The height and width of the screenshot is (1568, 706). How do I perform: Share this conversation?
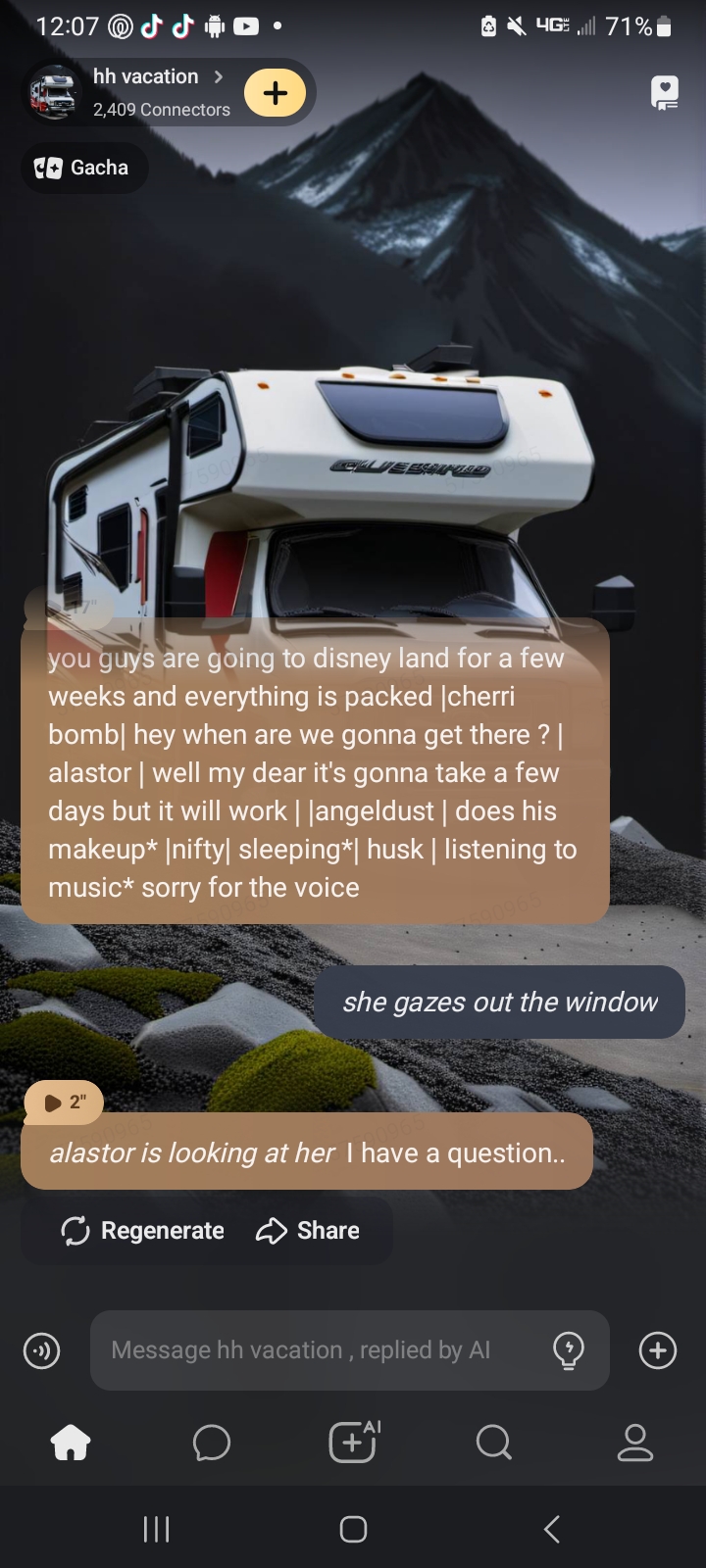(308, 1231)
